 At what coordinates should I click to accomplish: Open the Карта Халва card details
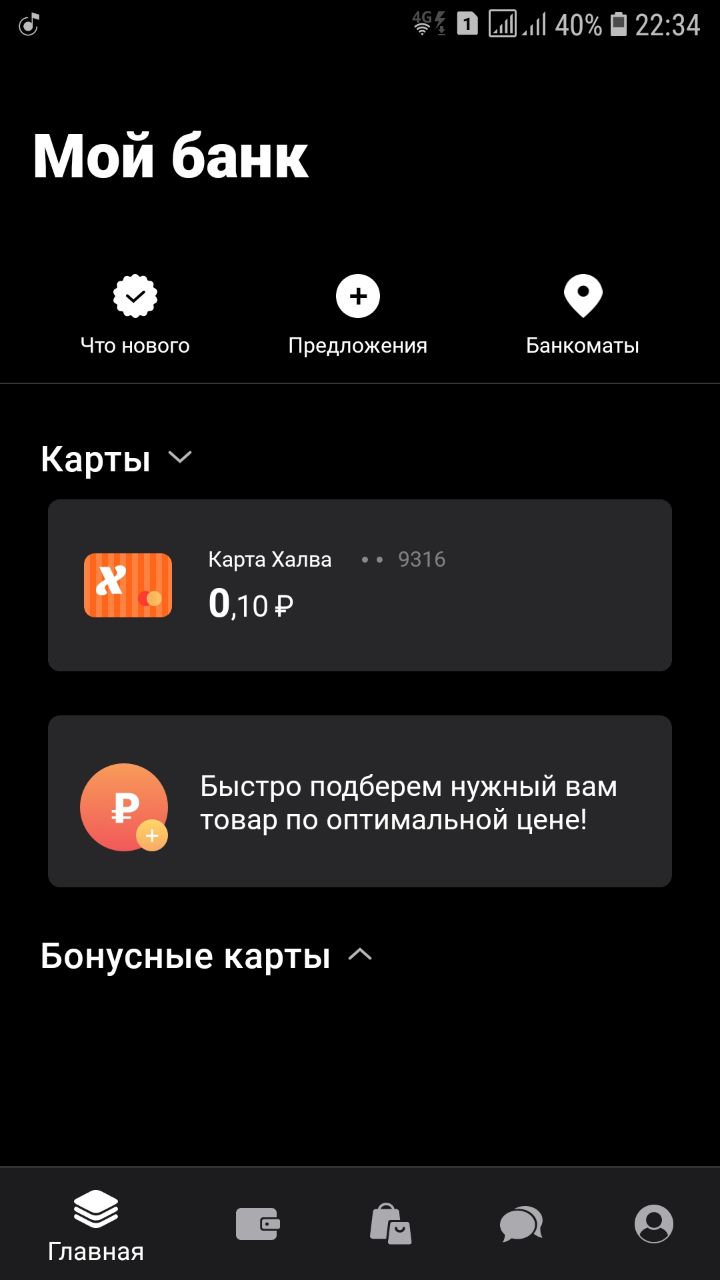point(360,585)
